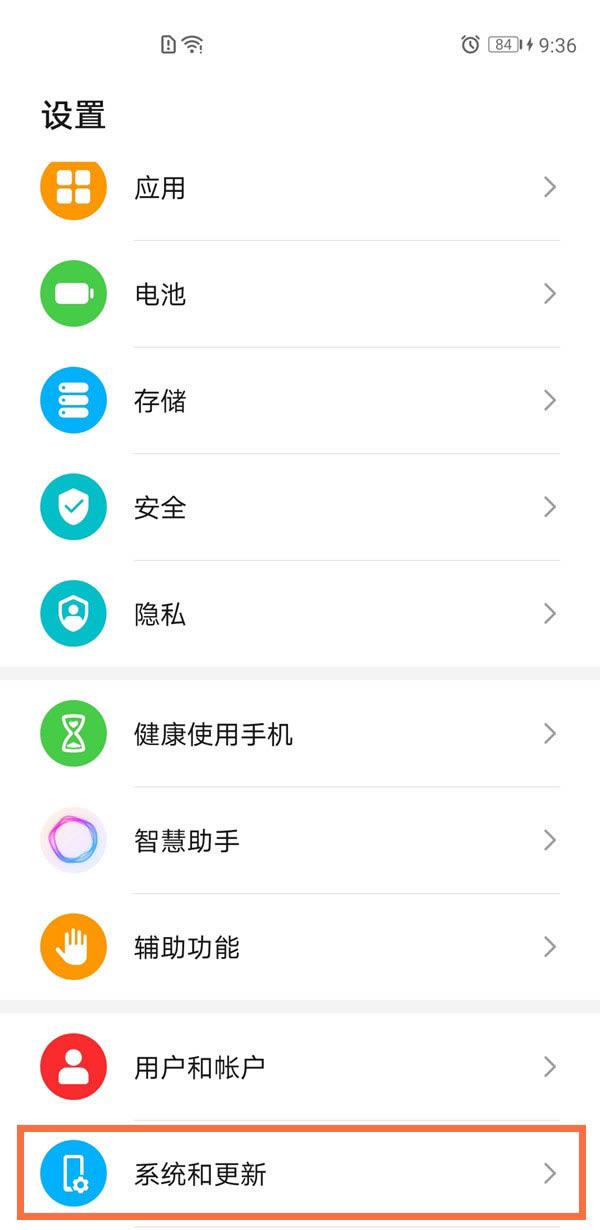Tap 健康使用手机
The width and height of the screenshot is (600, 1230).
[300, 735]
